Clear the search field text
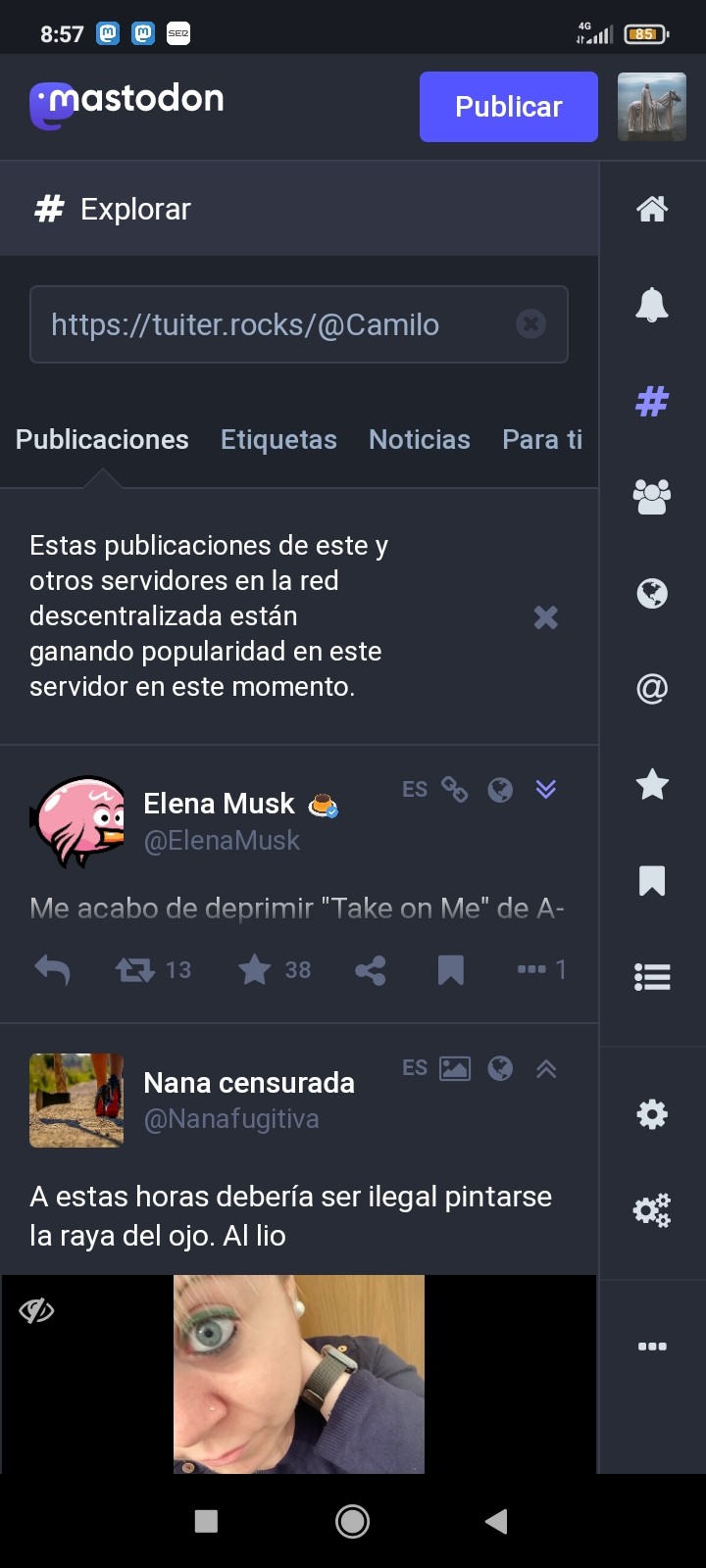Viewport: 706px width, 1568px height. pos(530,324)
